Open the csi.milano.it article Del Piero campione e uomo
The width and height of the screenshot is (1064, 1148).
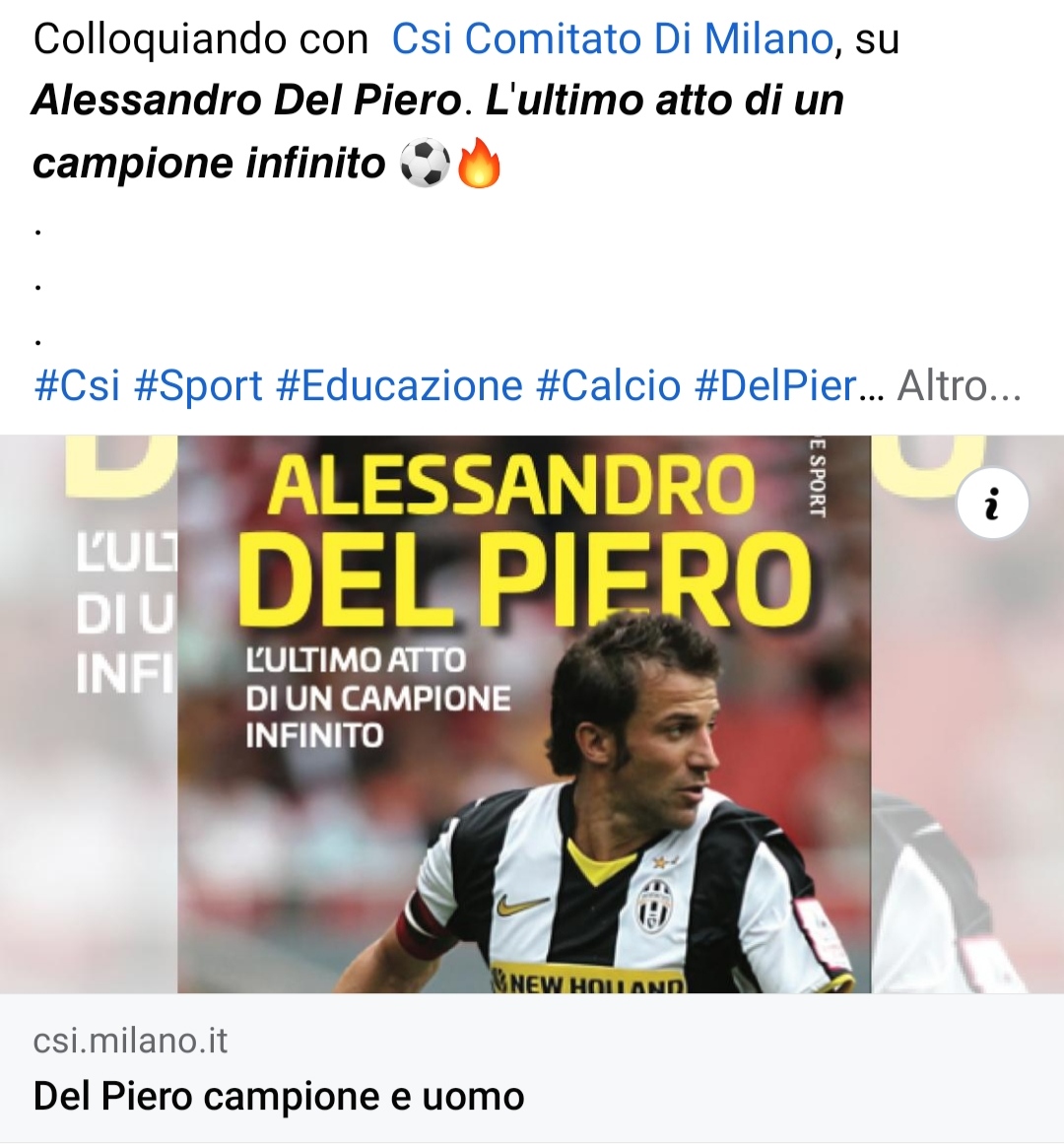(279, 1096)
